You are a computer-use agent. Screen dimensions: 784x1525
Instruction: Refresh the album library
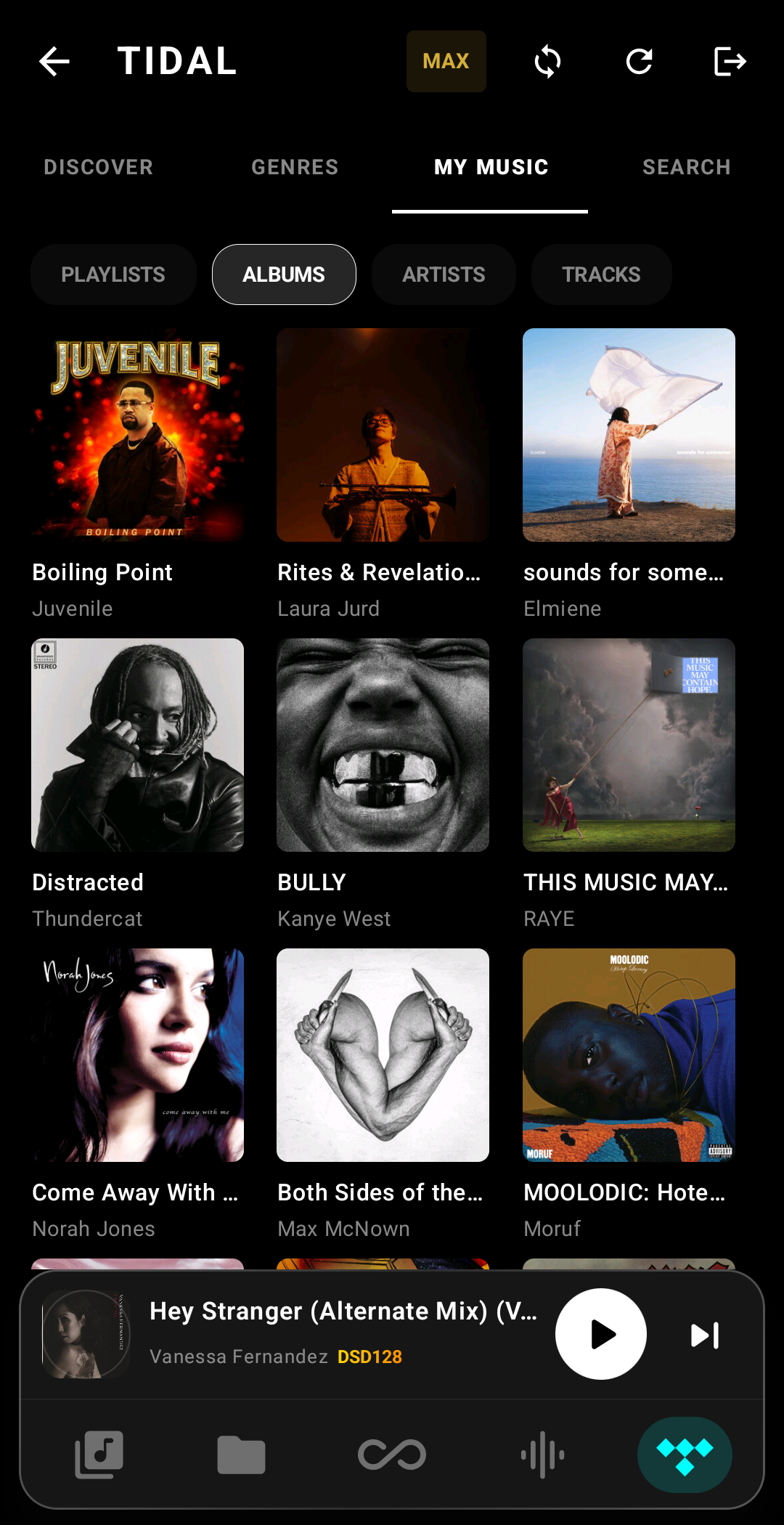tap(638, 62)
